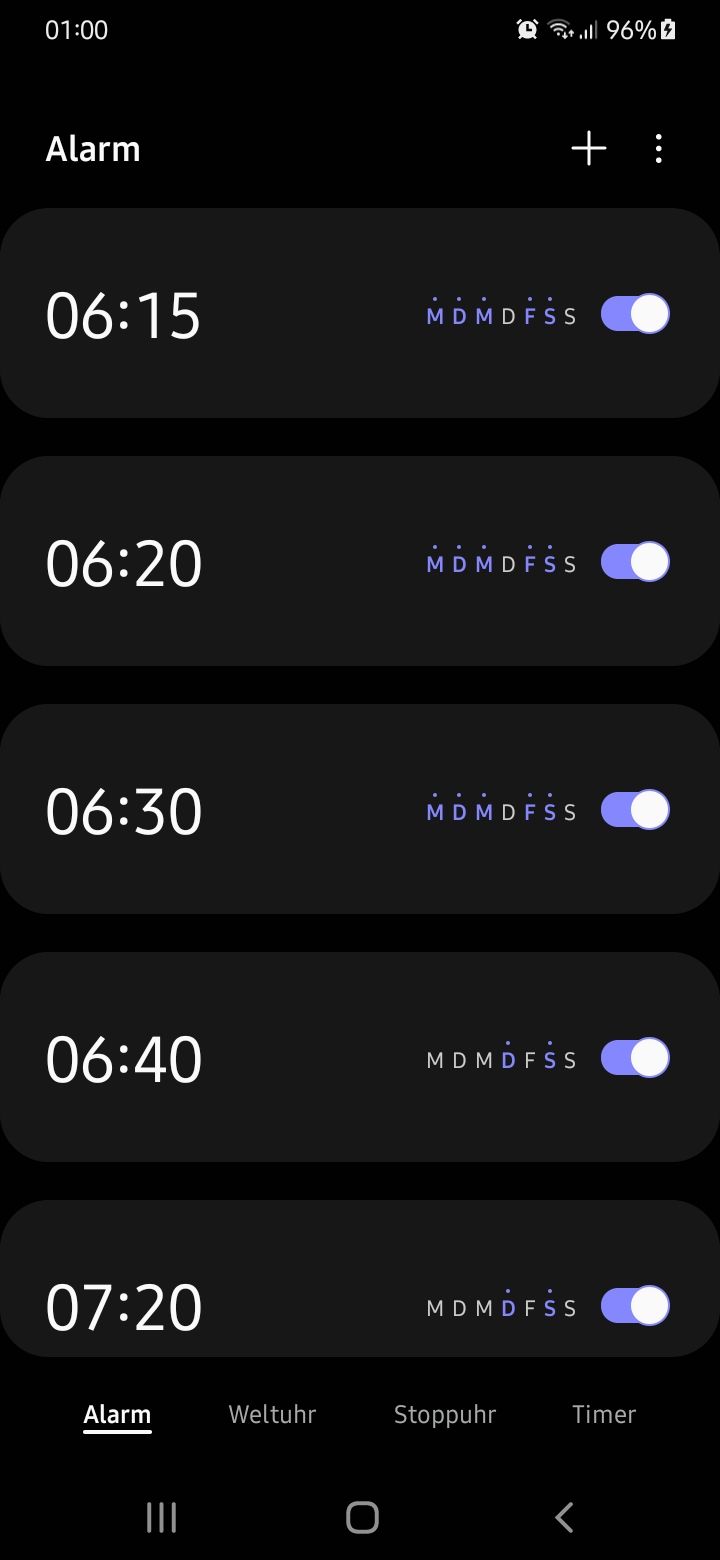Go to the home screen
Image resolution: width=720 pixels, height=1560 pixels.
[x=362, y=1517]
